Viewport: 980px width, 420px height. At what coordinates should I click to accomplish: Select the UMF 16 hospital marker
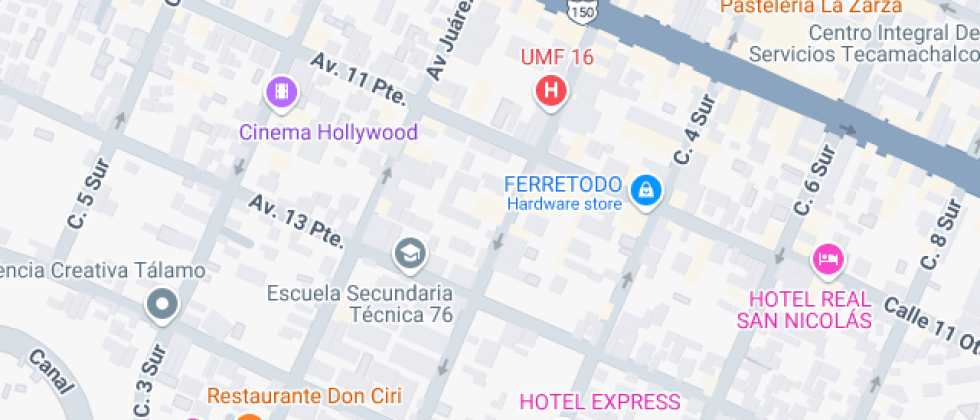tap(550, 91)
